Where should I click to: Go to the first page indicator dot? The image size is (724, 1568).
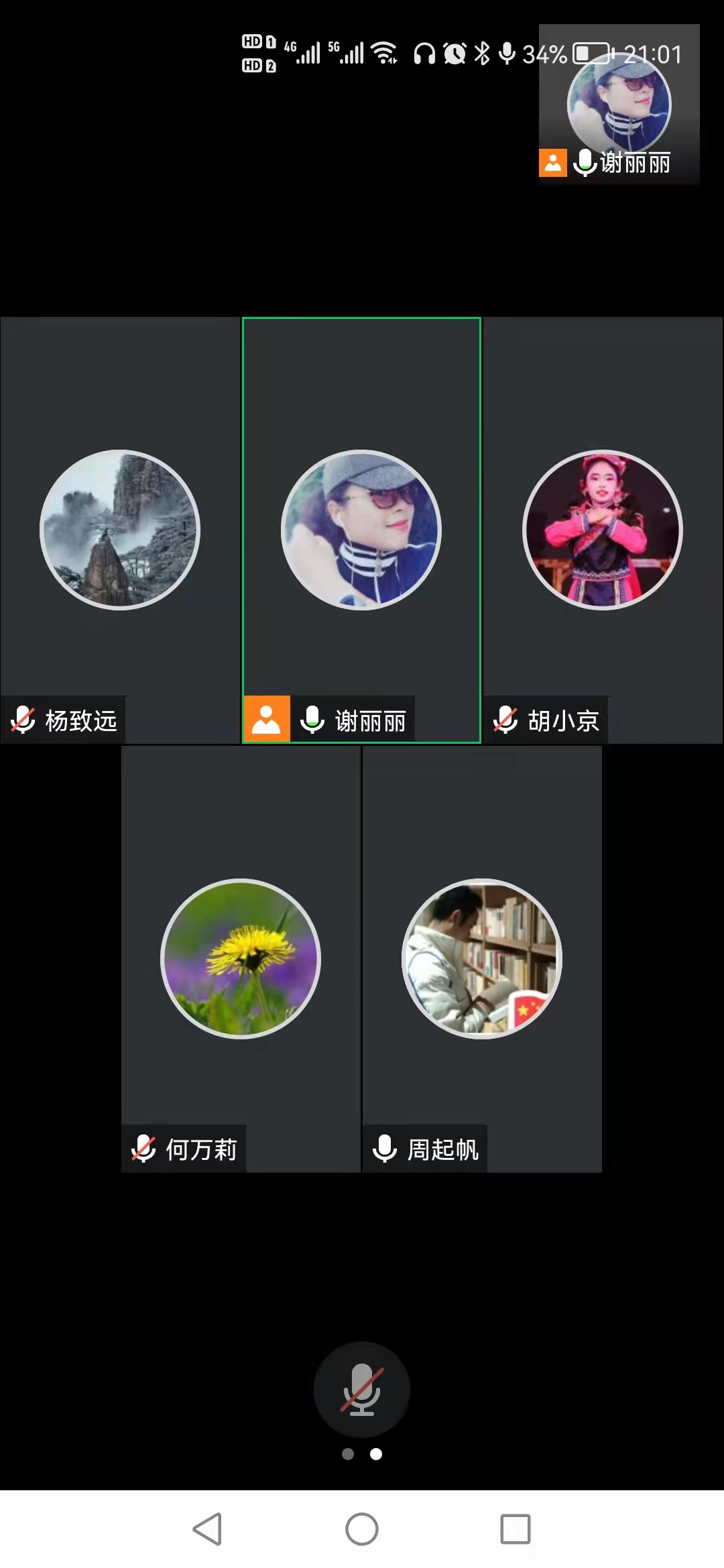coord(348,1454)
